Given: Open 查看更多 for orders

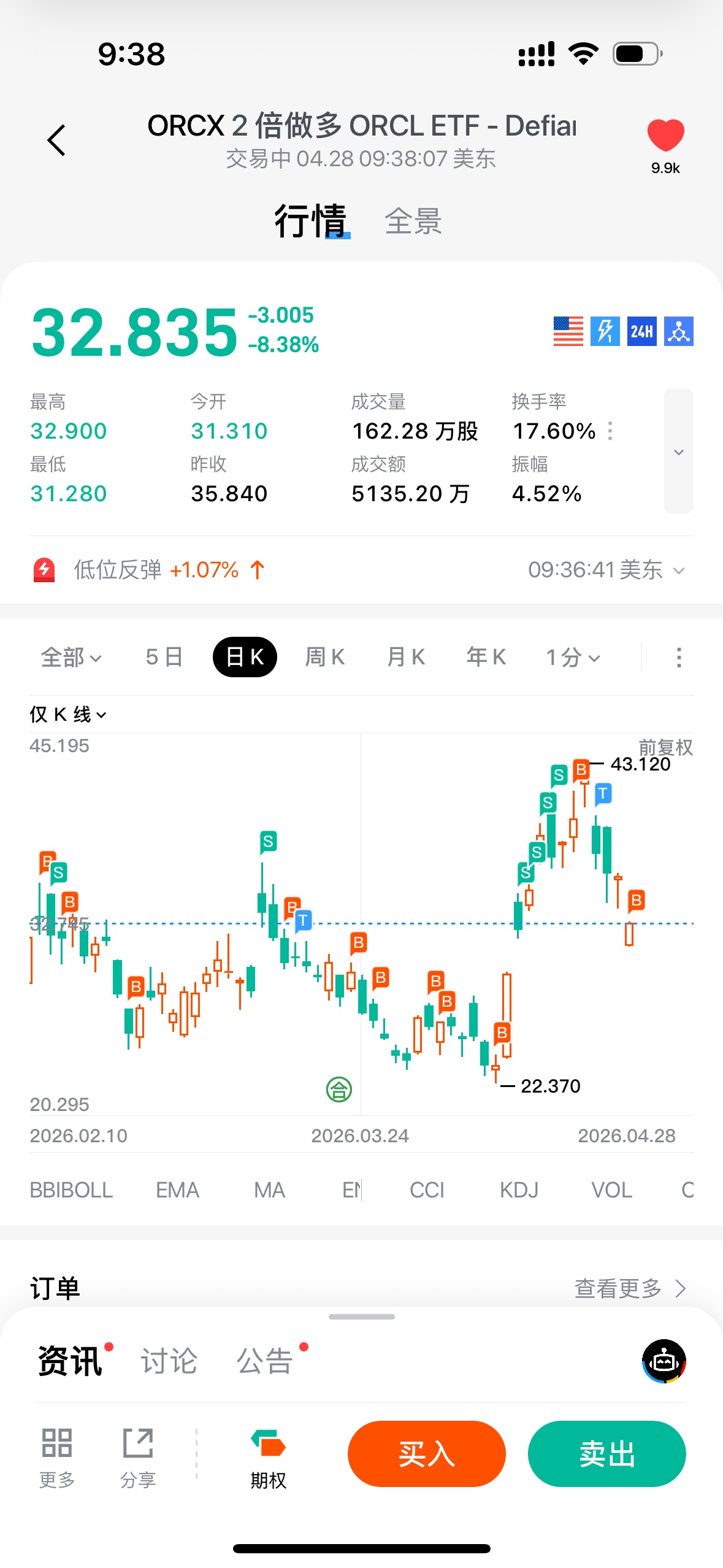Looking at the screenshot, I should click(x=629, y=1288).
